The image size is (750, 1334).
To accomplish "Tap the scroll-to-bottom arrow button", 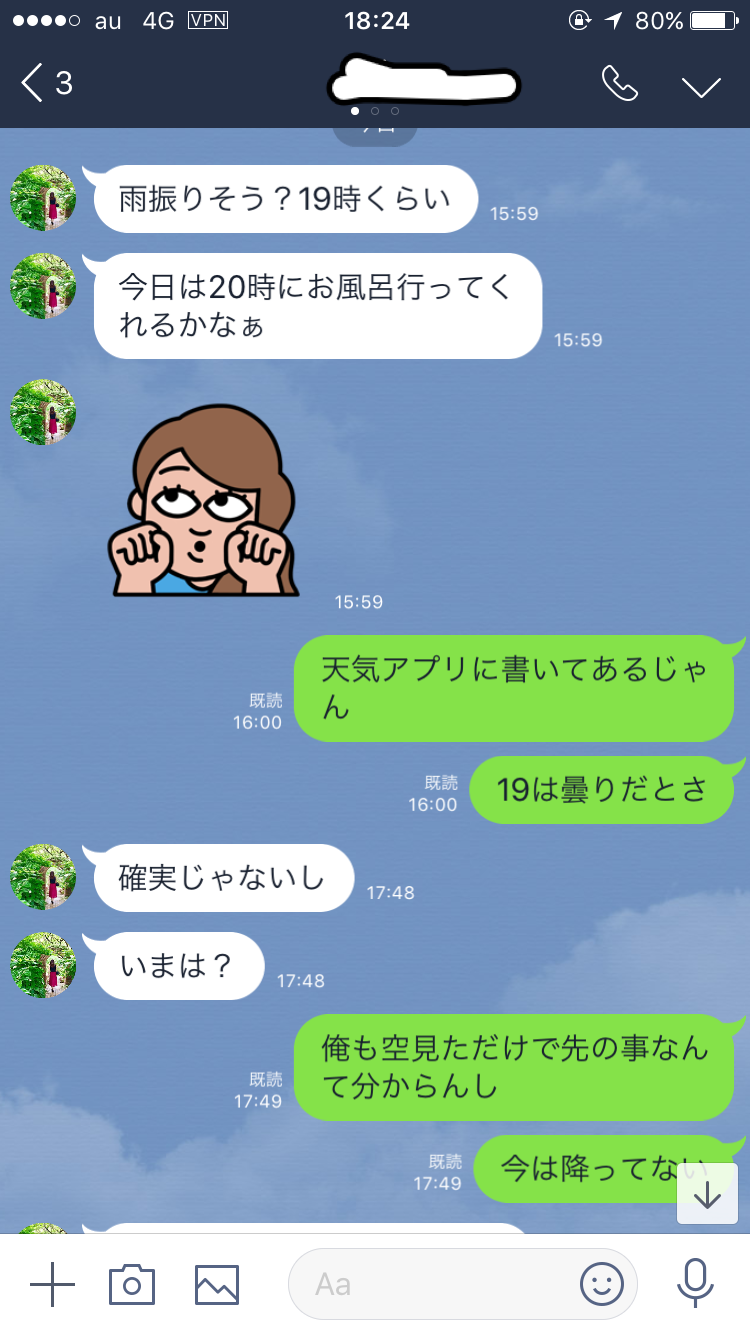I will pos(708,1193).
